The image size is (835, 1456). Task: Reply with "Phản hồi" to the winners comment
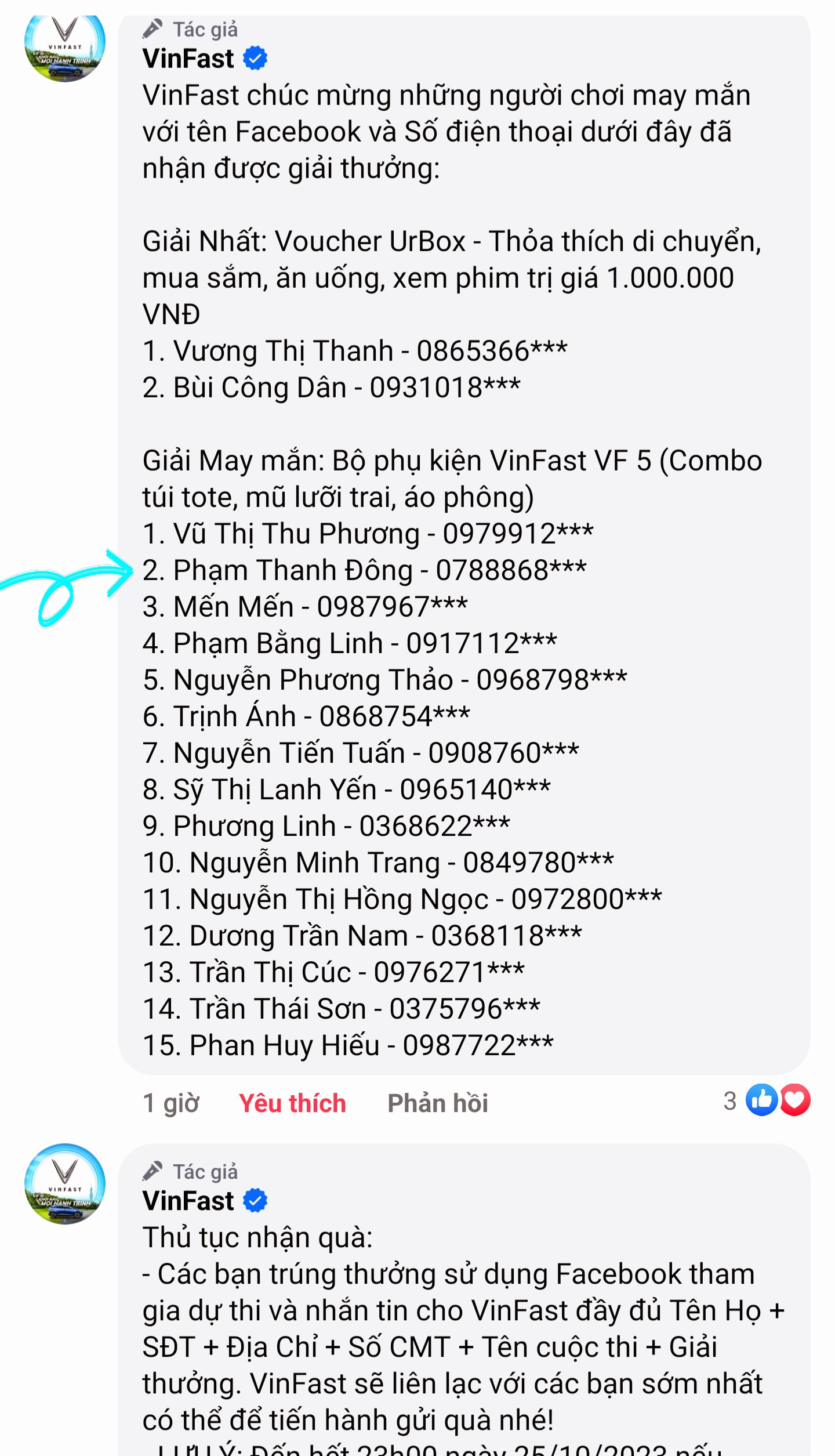(x=438, y=1103)
